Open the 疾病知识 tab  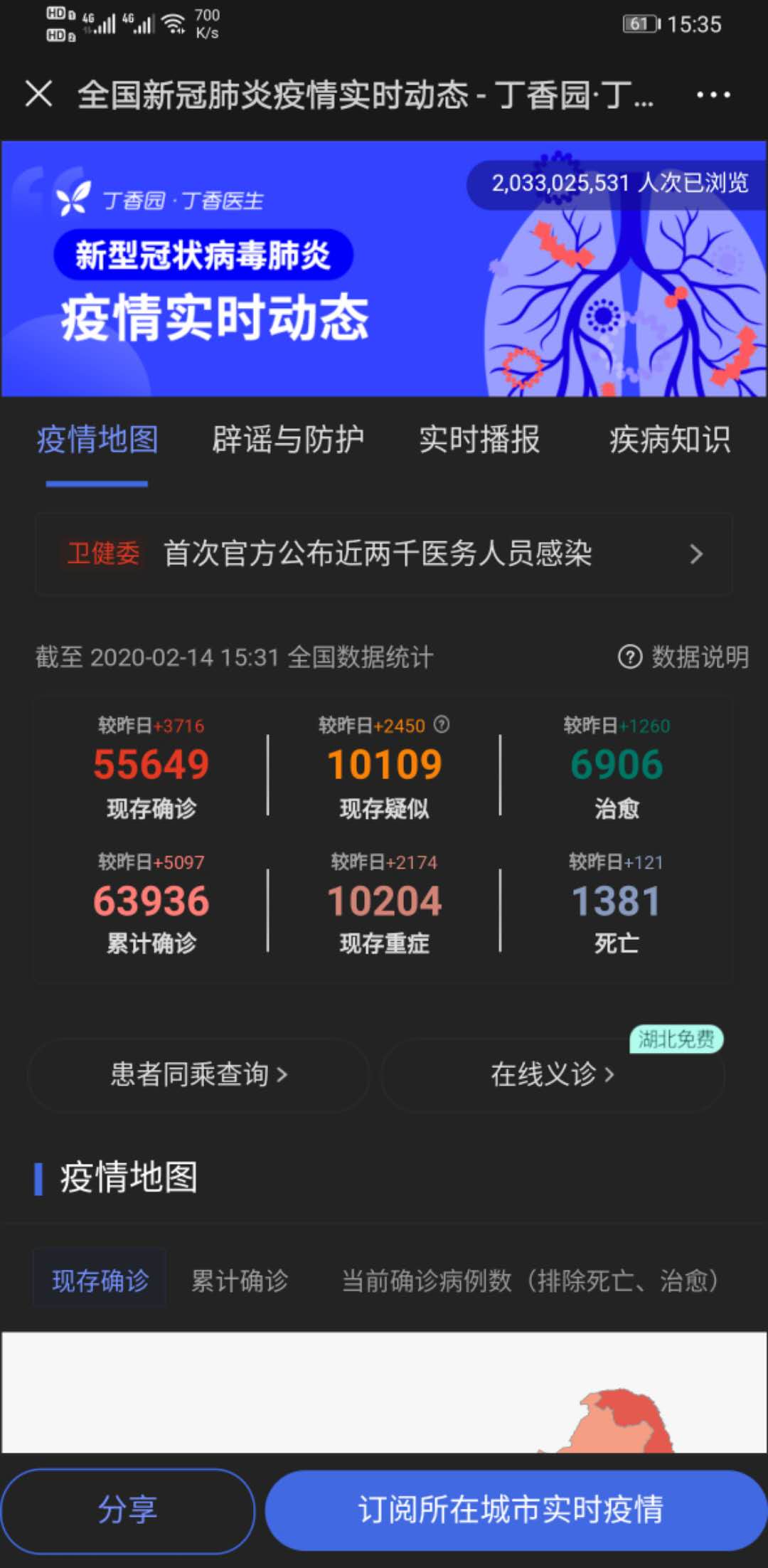[x=670, y=440]
